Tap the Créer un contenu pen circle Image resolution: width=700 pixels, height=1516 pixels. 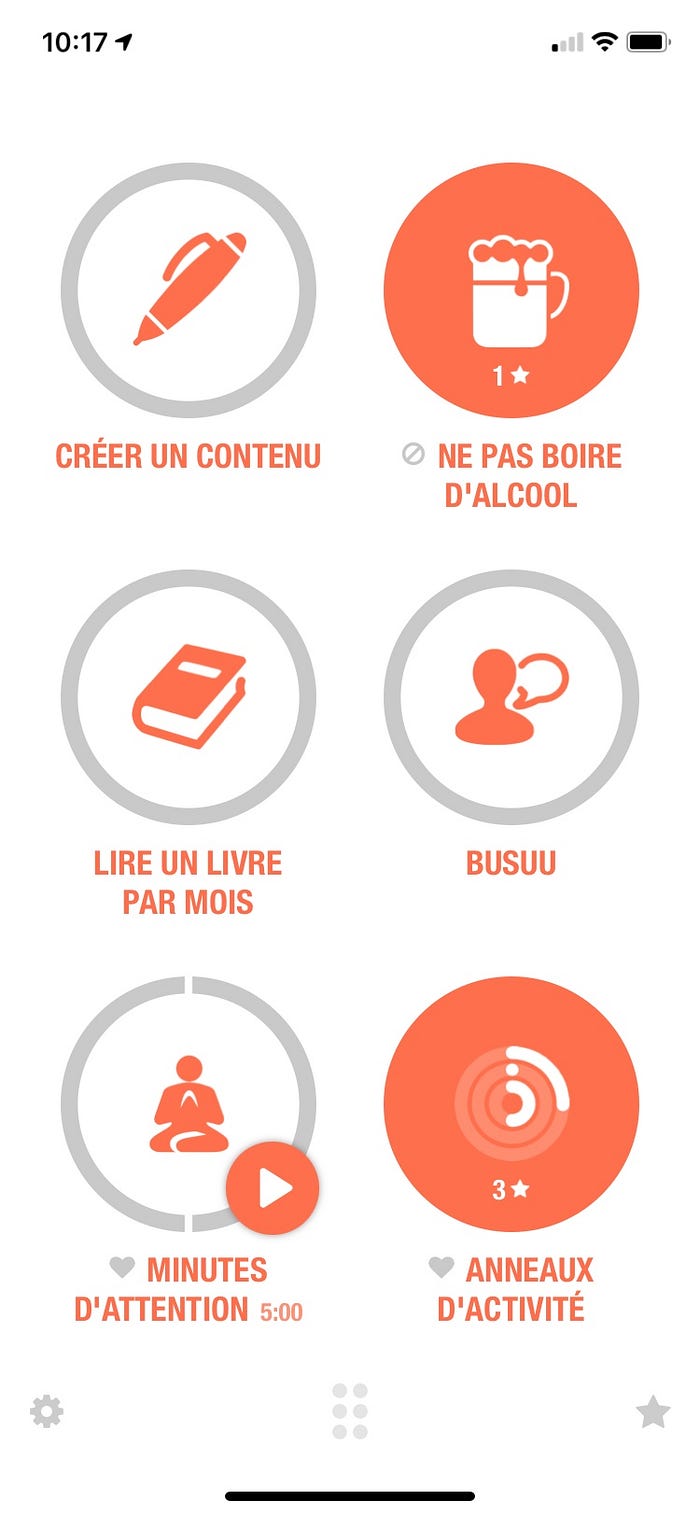click(x=188, y=290)
